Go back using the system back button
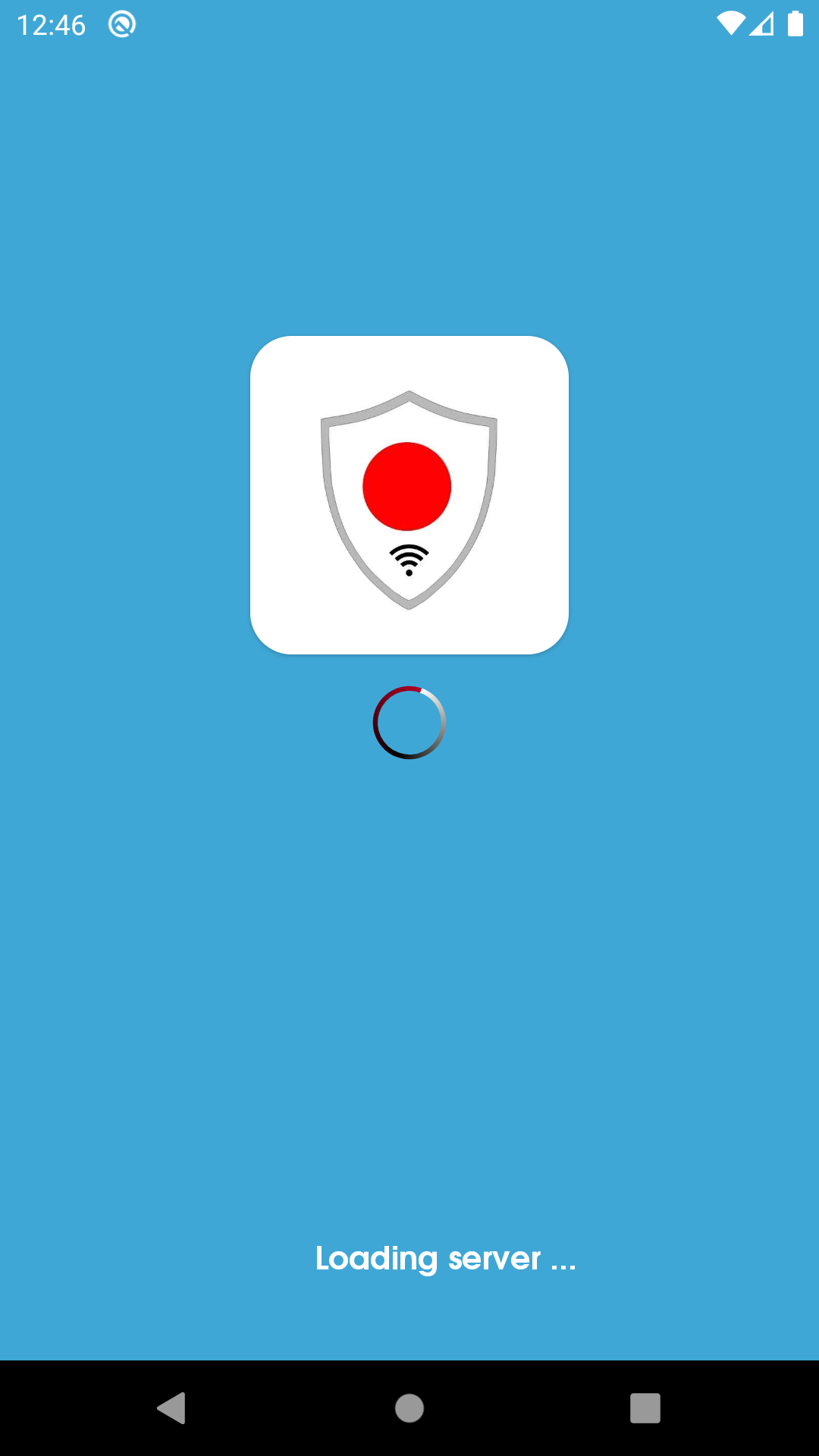The width and height of the screenshot is (819, 1456). click(x=172, y=1408)
